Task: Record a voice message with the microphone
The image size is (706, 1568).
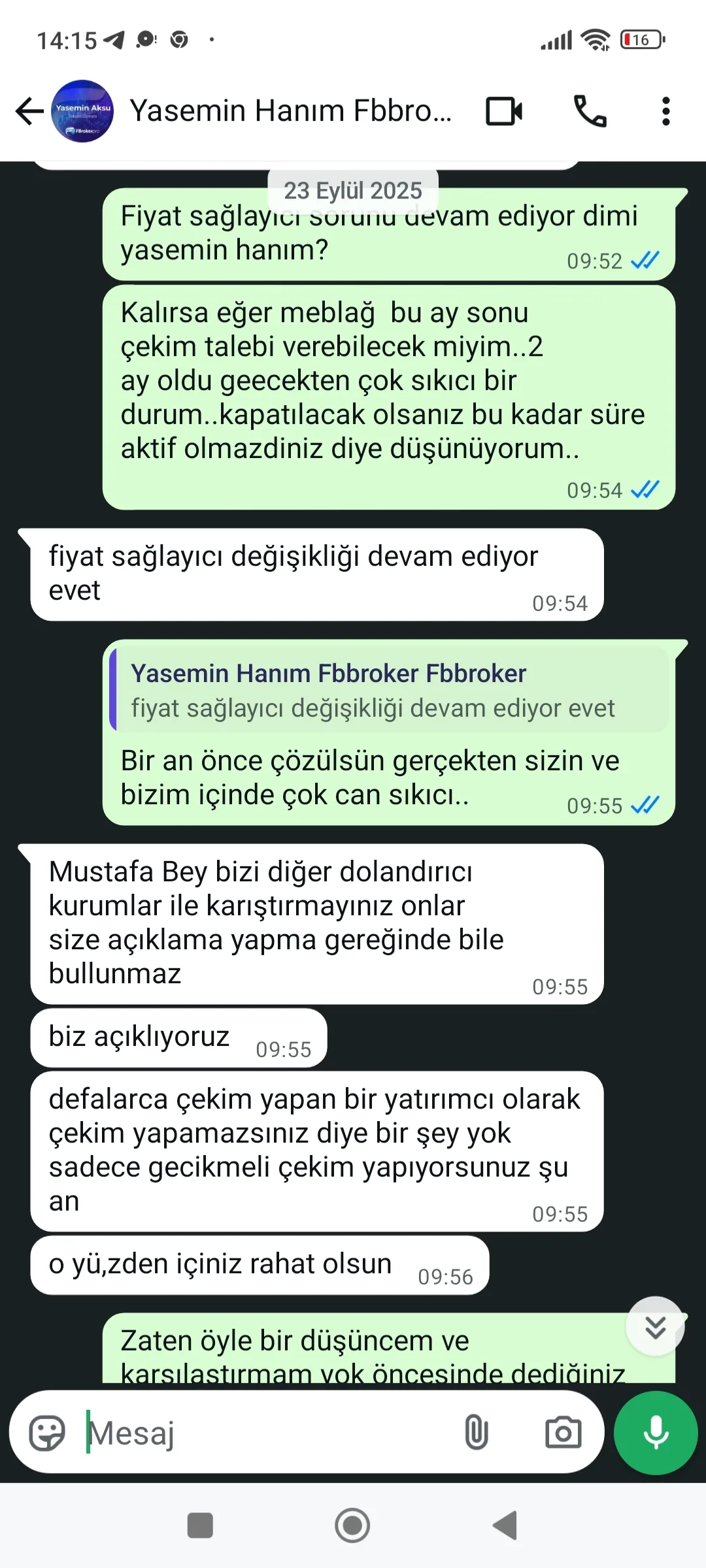Action: tap(656, 1433)
